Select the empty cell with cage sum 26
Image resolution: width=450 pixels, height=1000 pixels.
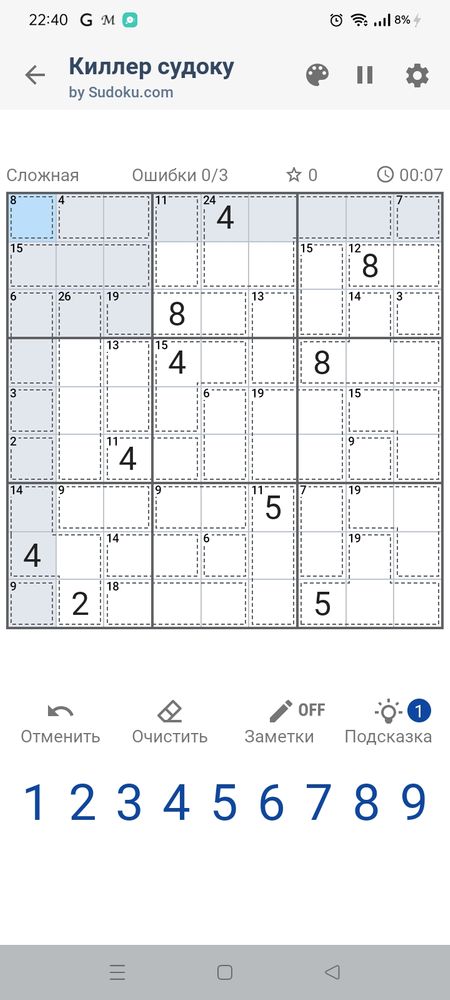point(80,314)
